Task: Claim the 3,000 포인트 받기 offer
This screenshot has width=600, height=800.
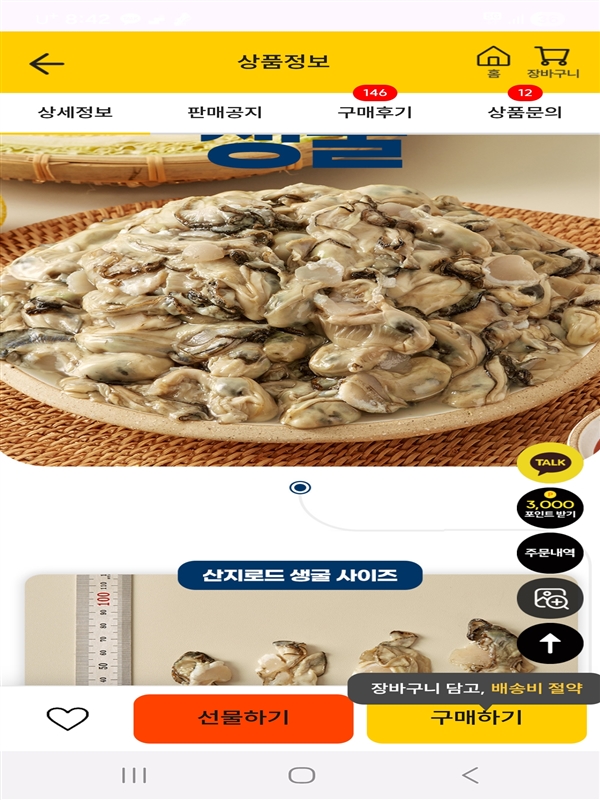Action: (550, 508)
